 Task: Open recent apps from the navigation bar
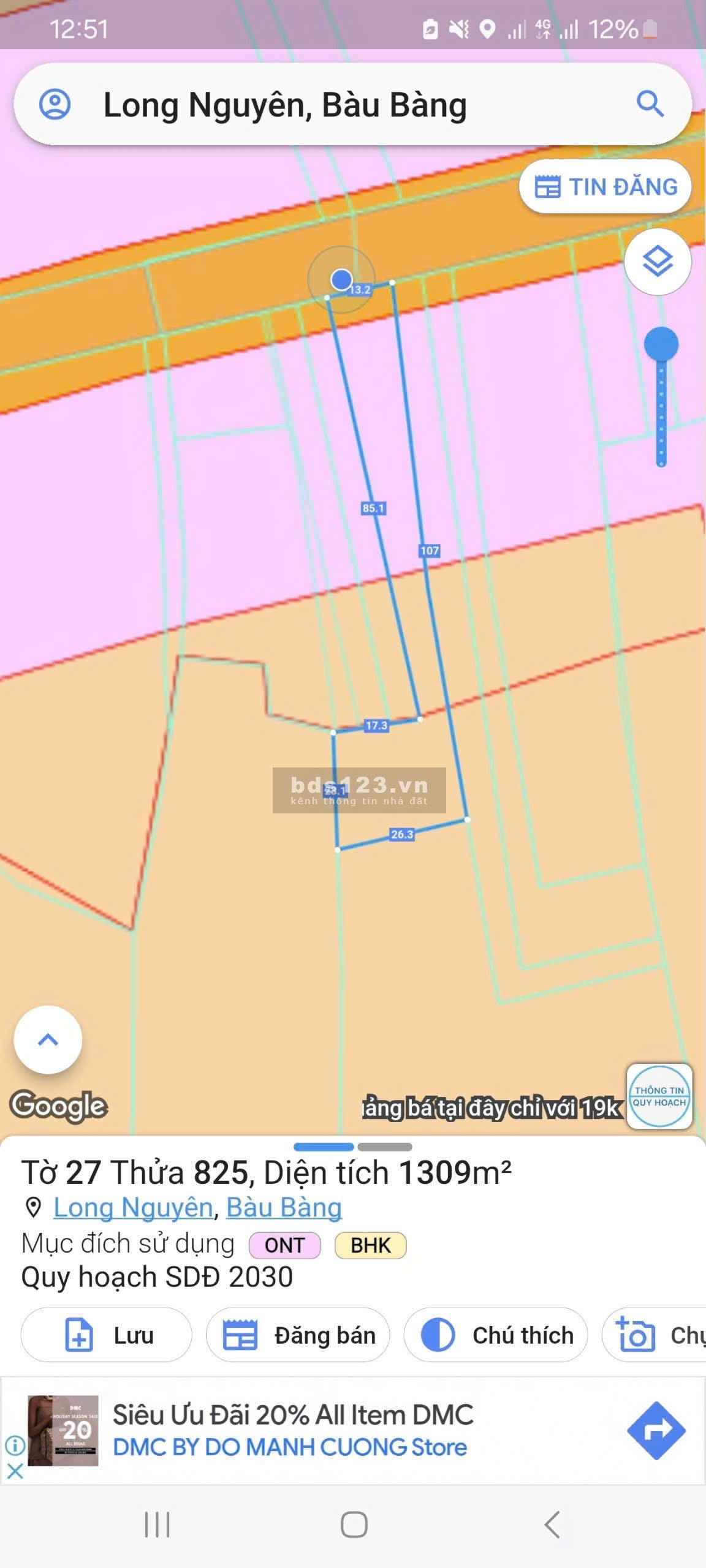157,1525
